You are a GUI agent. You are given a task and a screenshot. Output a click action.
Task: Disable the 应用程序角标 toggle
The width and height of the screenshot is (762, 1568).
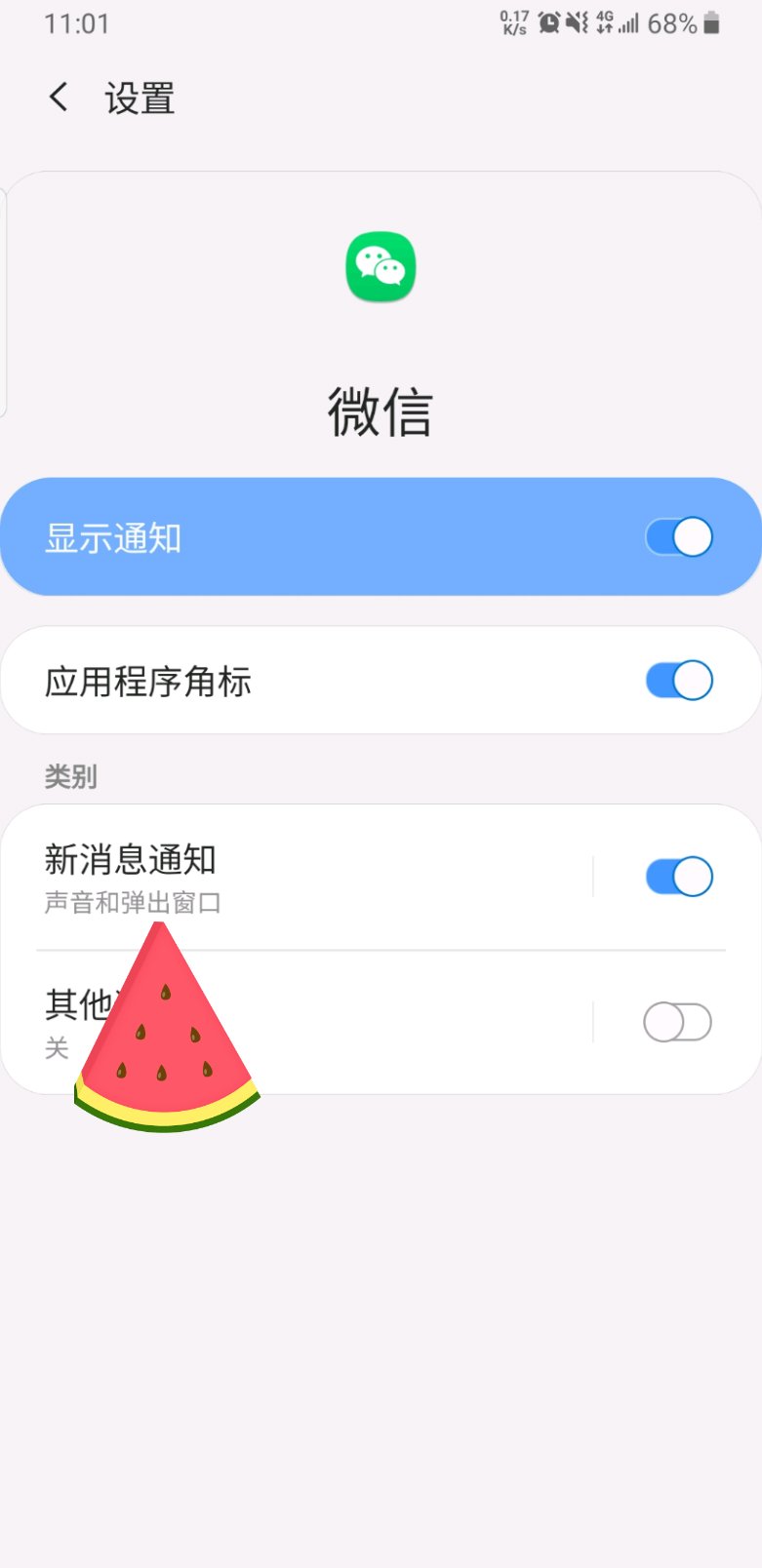(x=678, y=681)
